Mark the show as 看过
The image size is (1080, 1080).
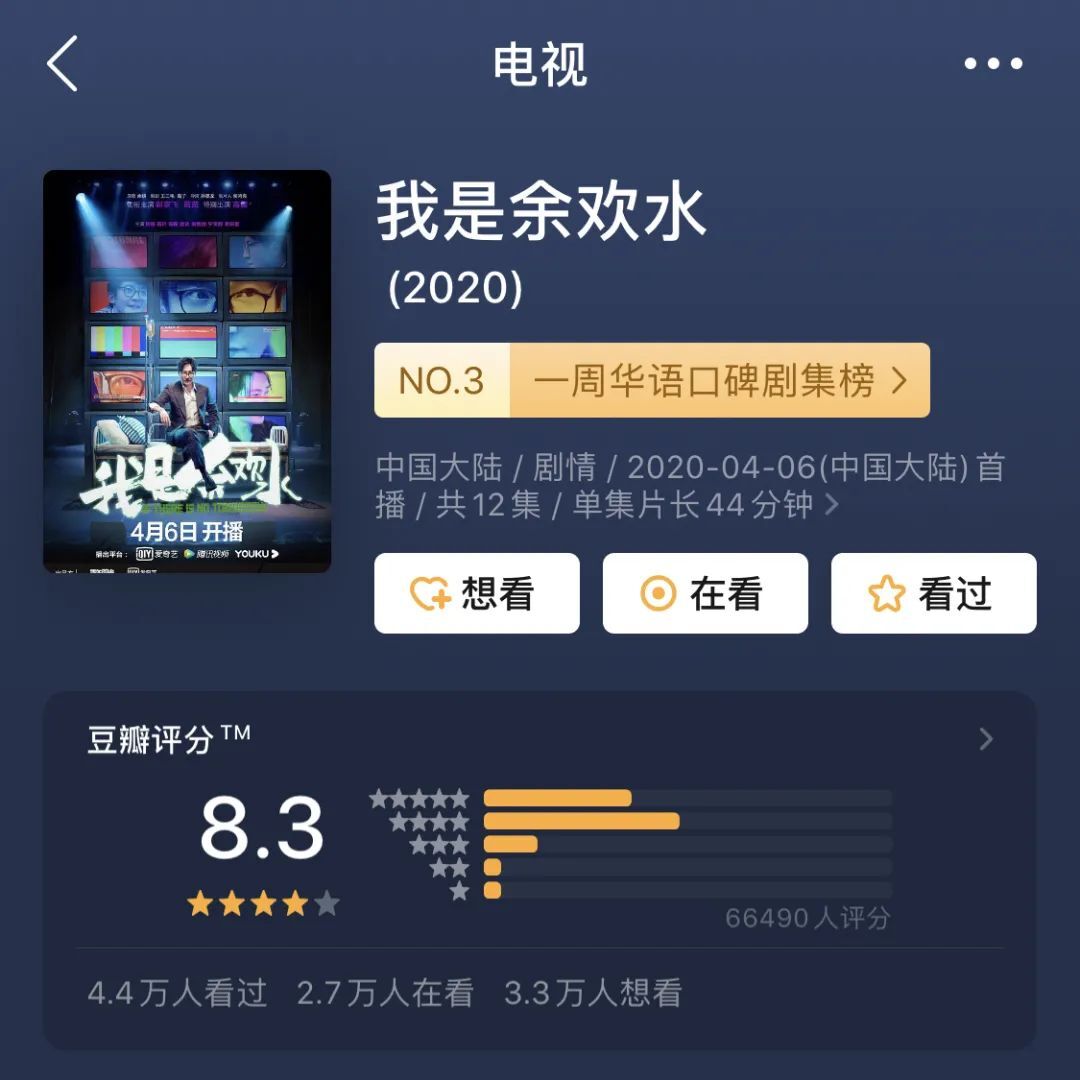click(933, 593)
